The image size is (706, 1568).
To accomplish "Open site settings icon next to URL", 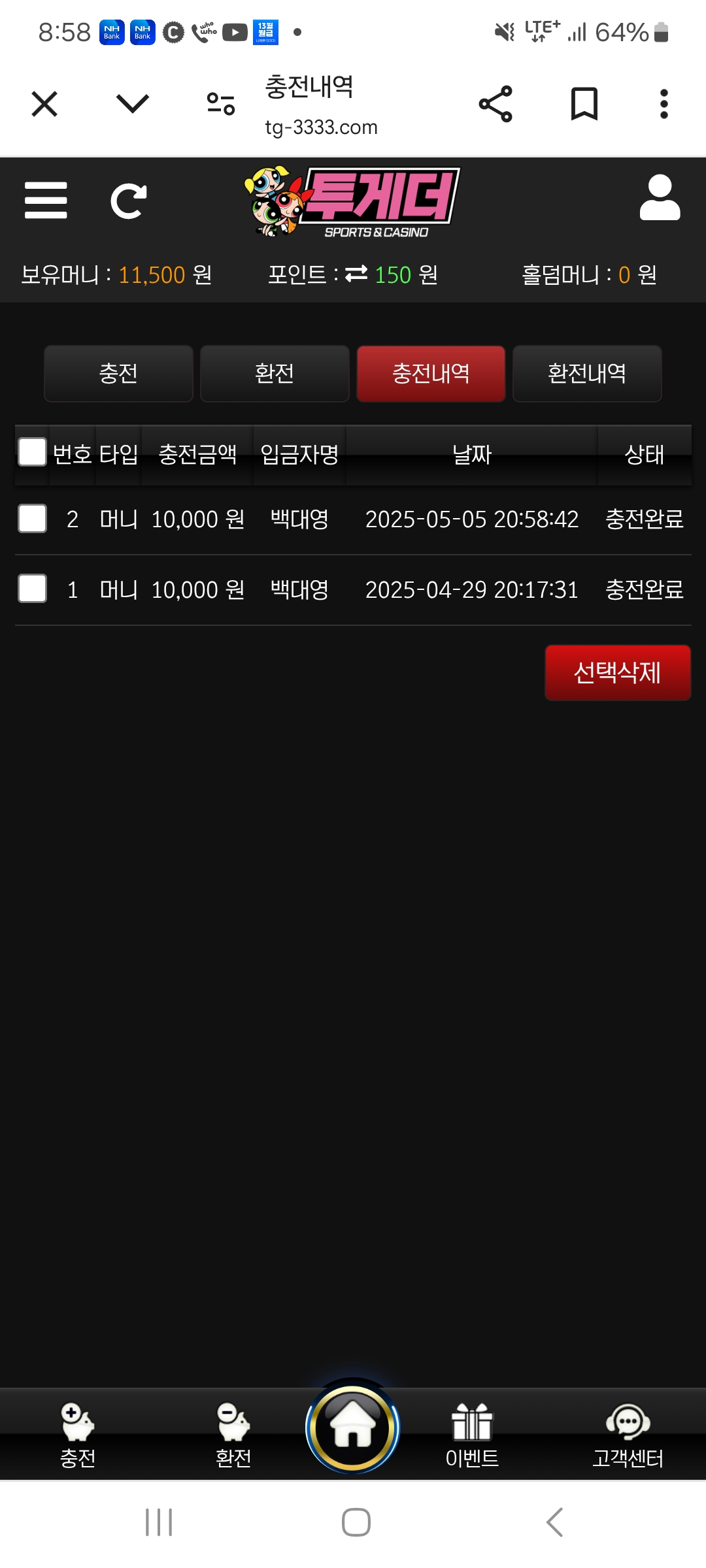I will click(x=221, y=104).
